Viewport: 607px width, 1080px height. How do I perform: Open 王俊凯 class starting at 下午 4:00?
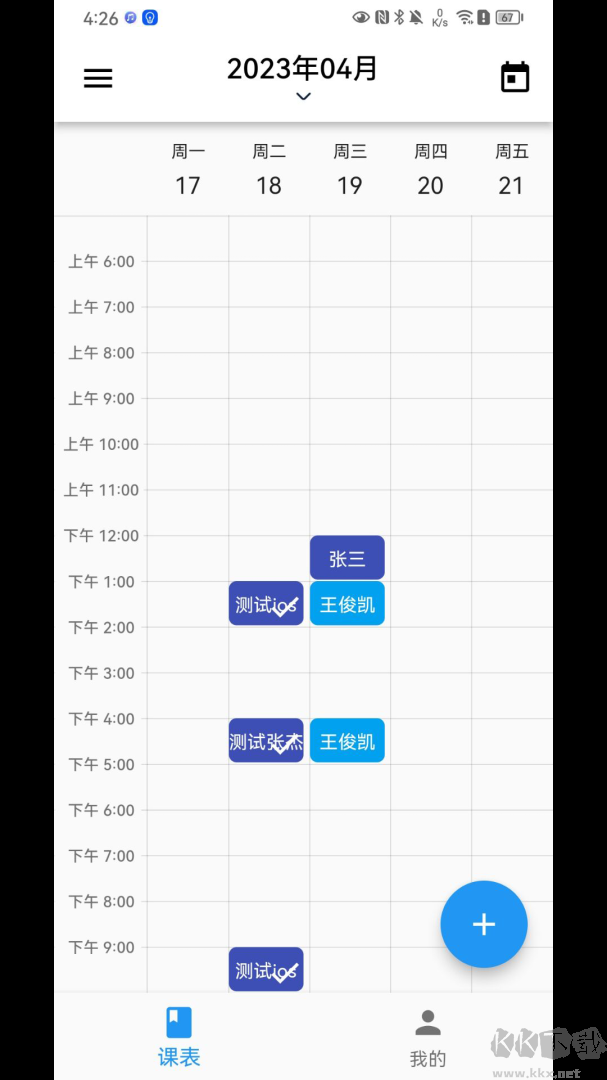[x=347, y=741]
